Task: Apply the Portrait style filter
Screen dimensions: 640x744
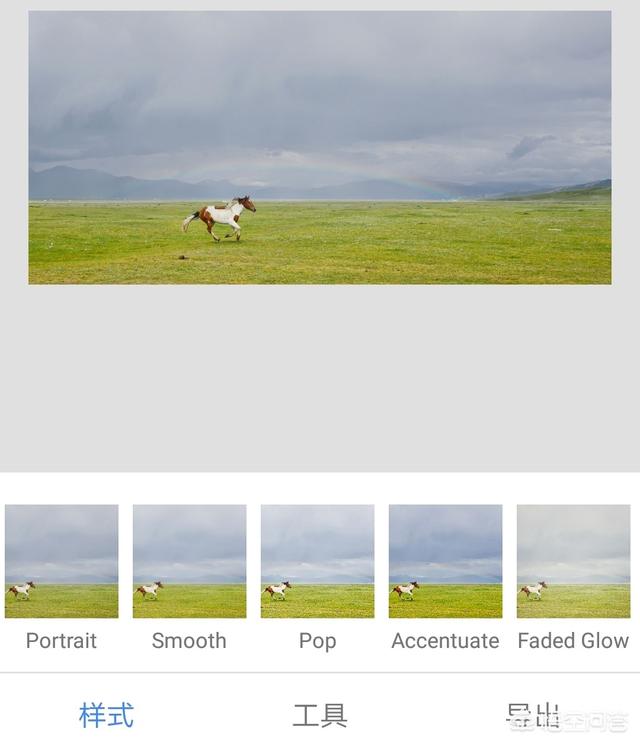Action: click(x=61, y=561)
